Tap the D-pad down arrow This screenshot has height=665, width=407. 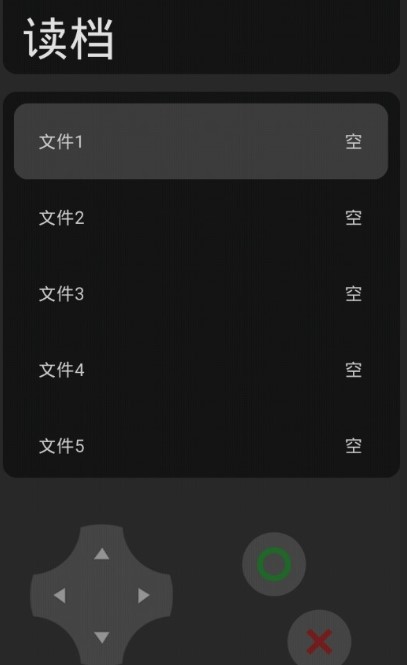102,637
